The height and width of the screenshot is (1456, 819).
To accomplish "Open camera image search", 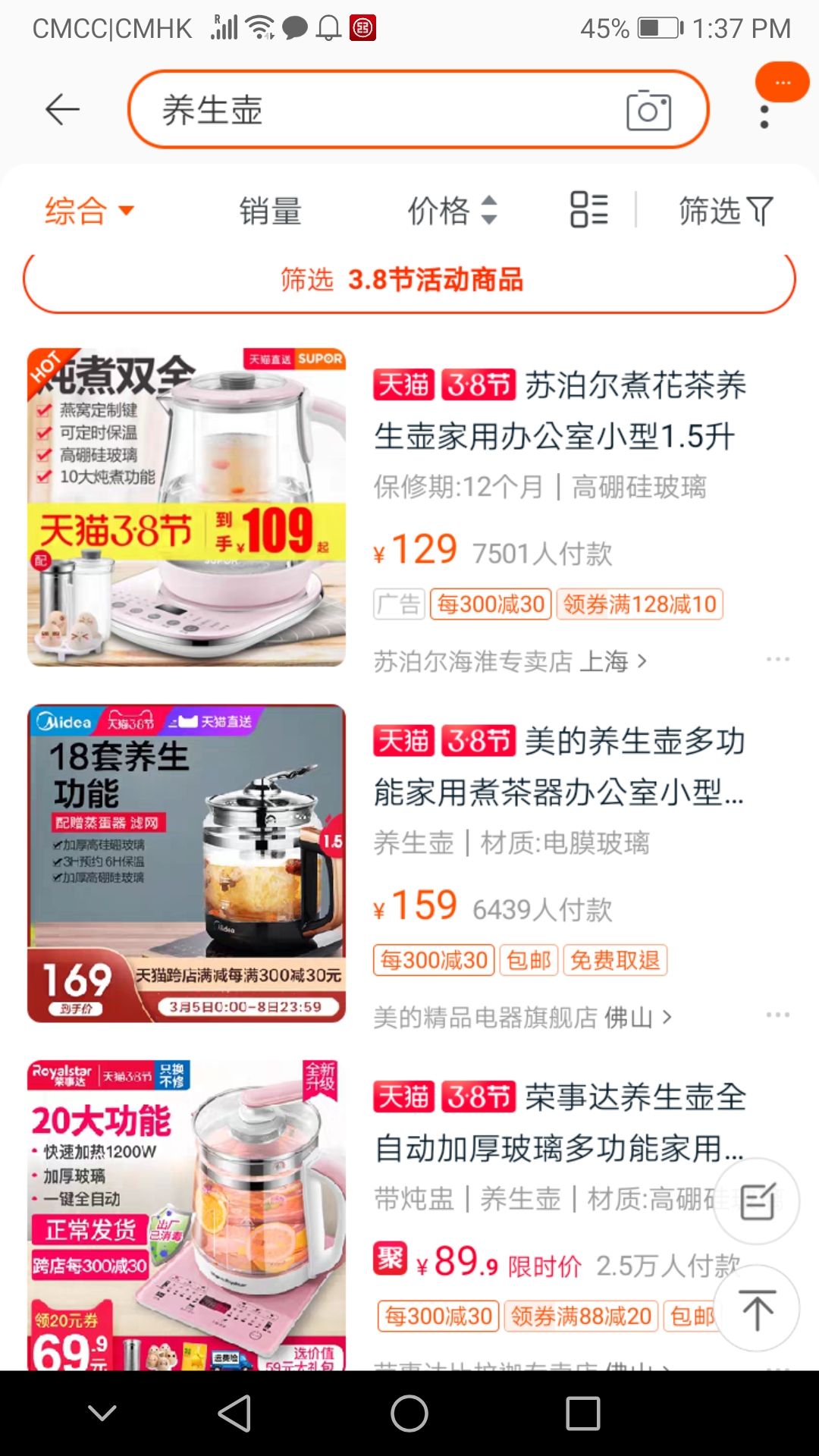I will point(648,111).
